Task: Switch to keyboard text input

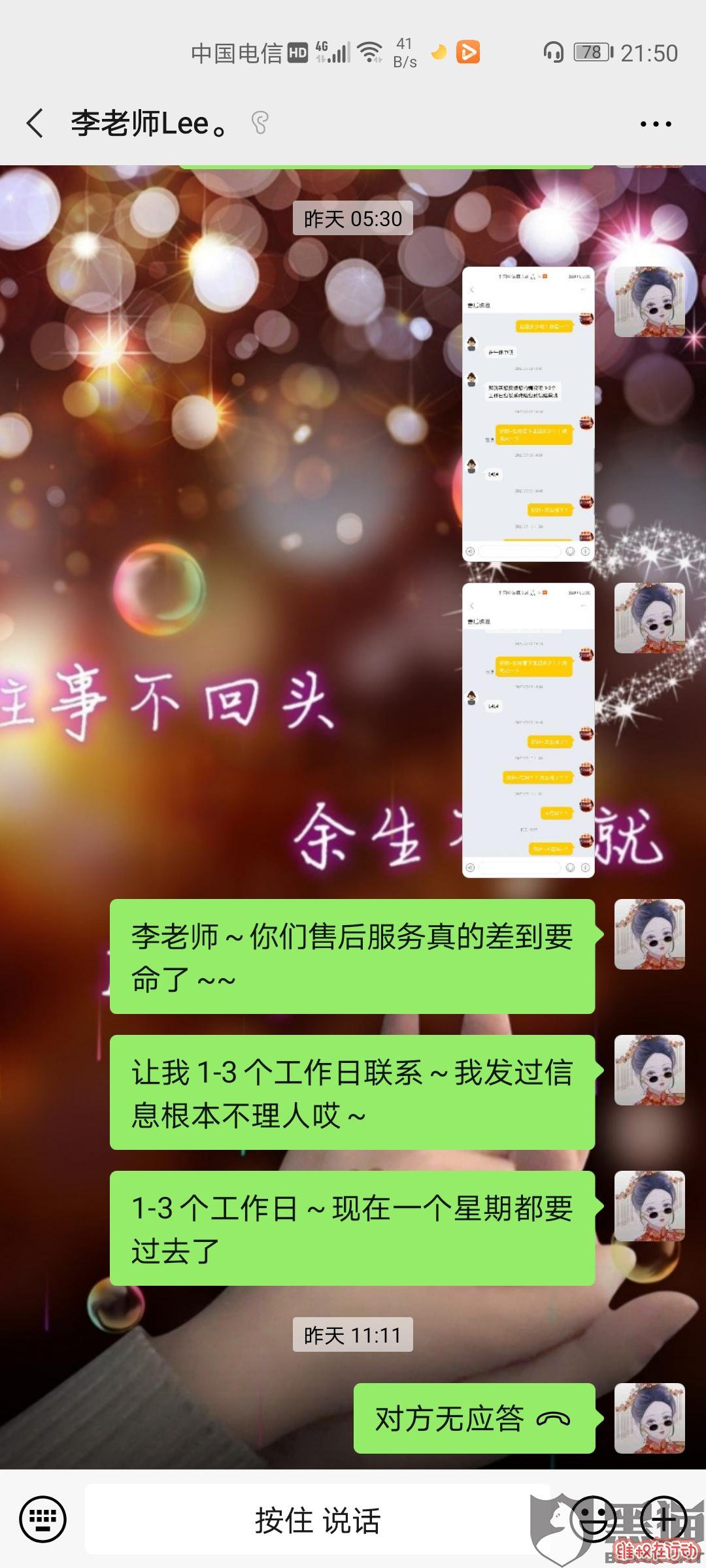Action: 43,1520
